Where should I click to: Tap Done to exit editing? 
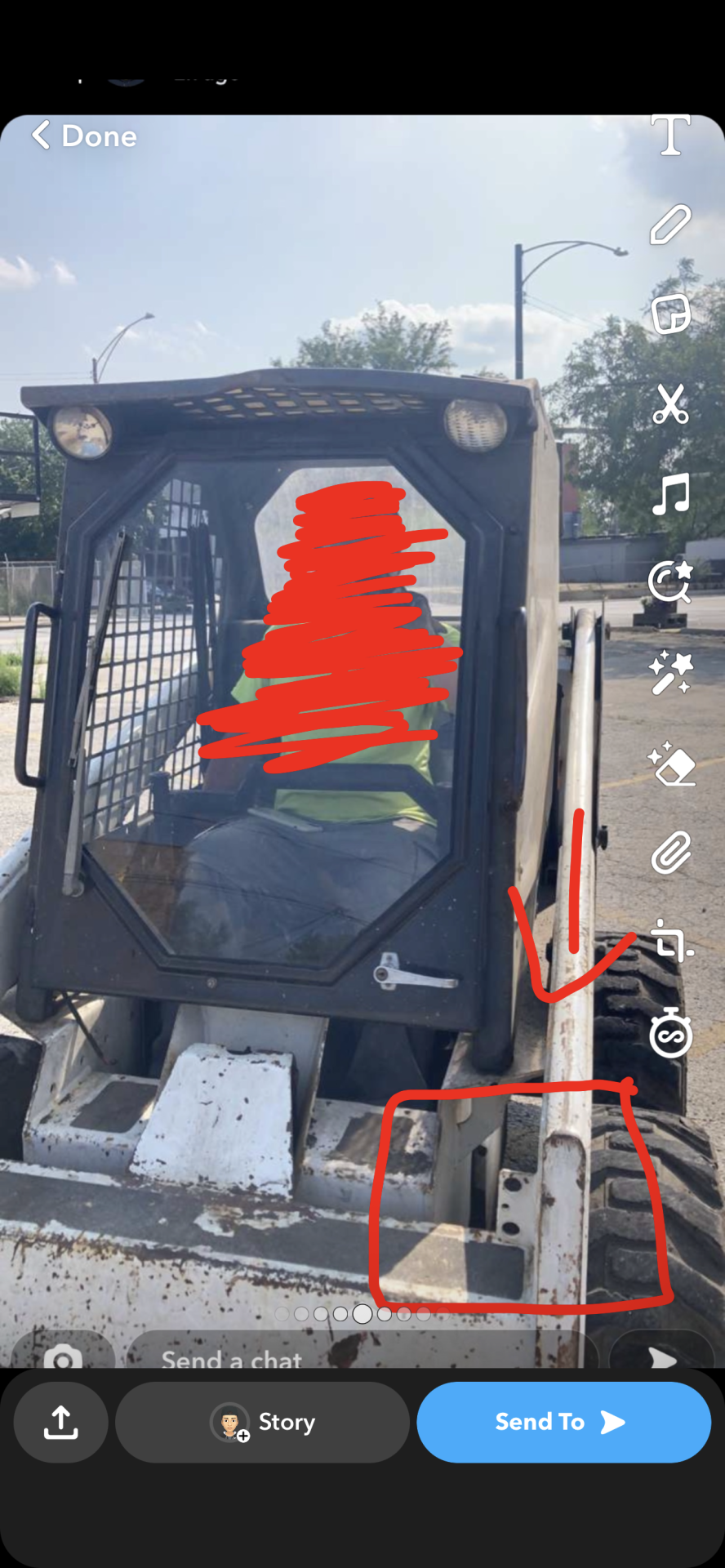tap(85, 136)
